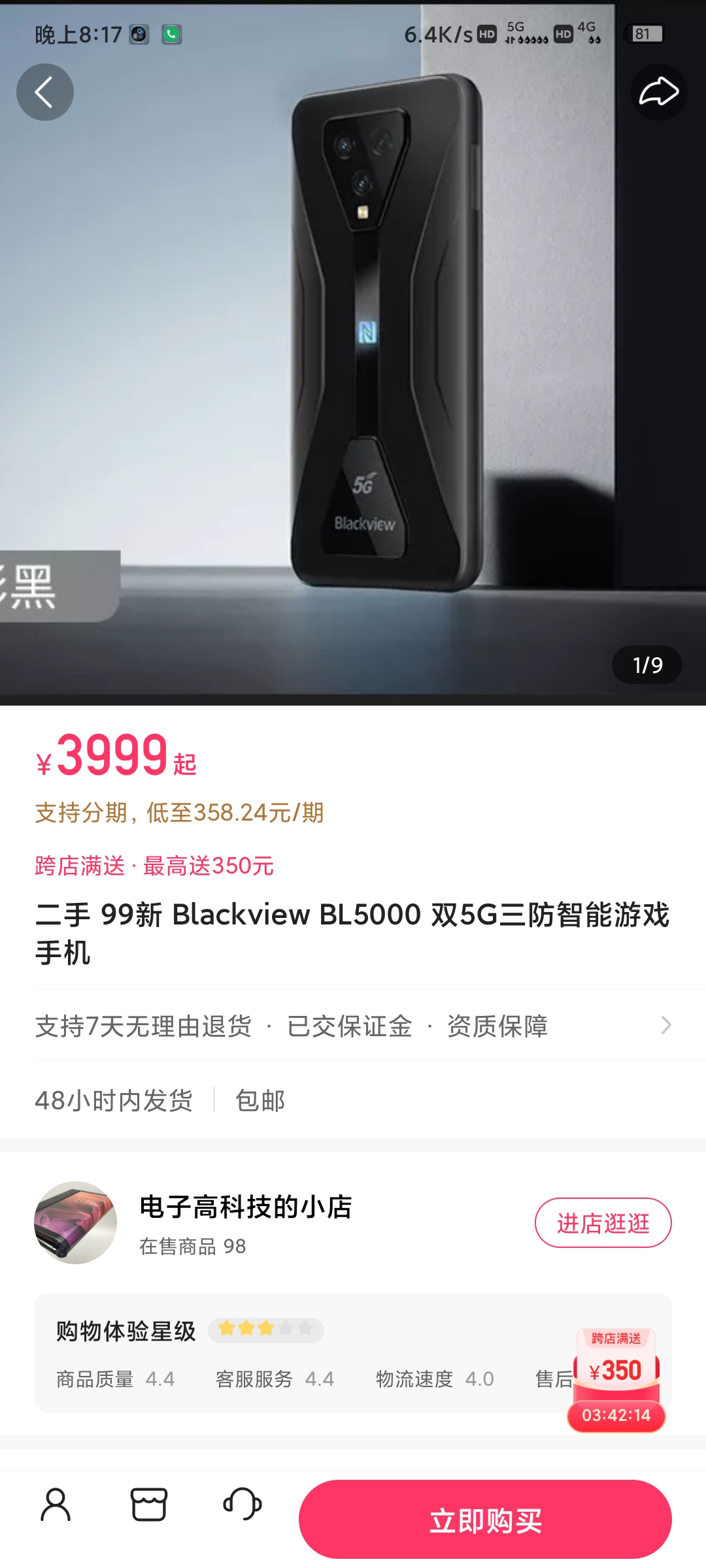Screen dimensions: 706x1568
Task: Tap the 进店逛逛 button
Action: tap(603, 1222)
